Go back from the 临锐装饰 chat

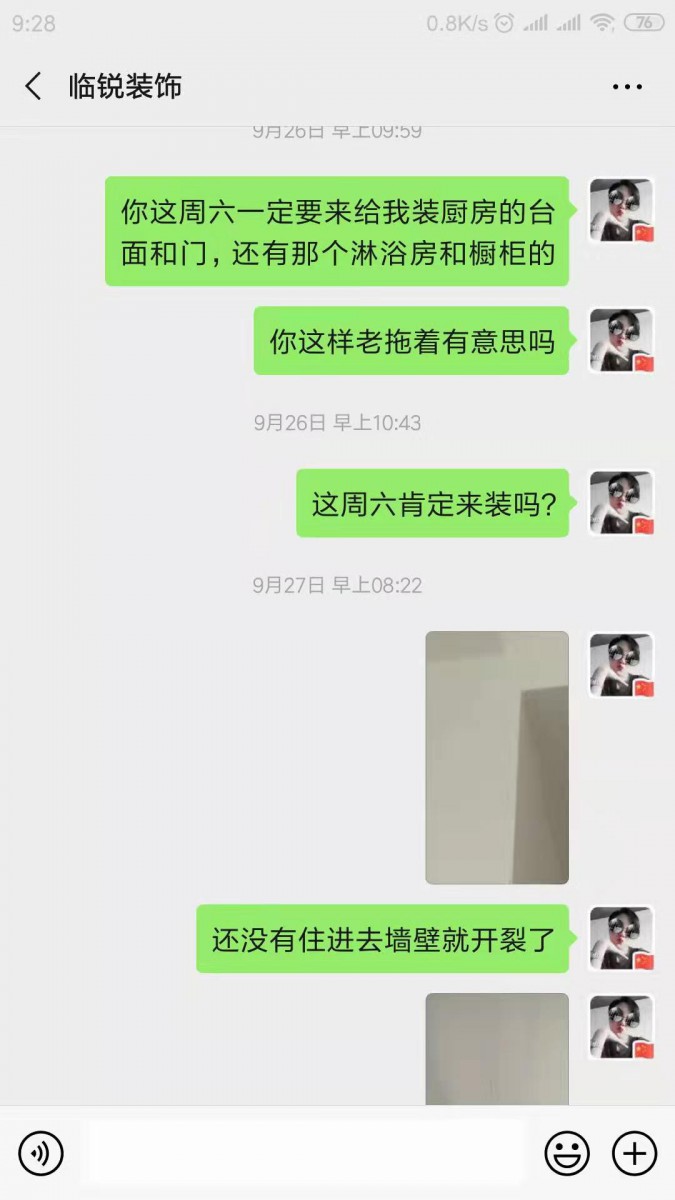33,86
